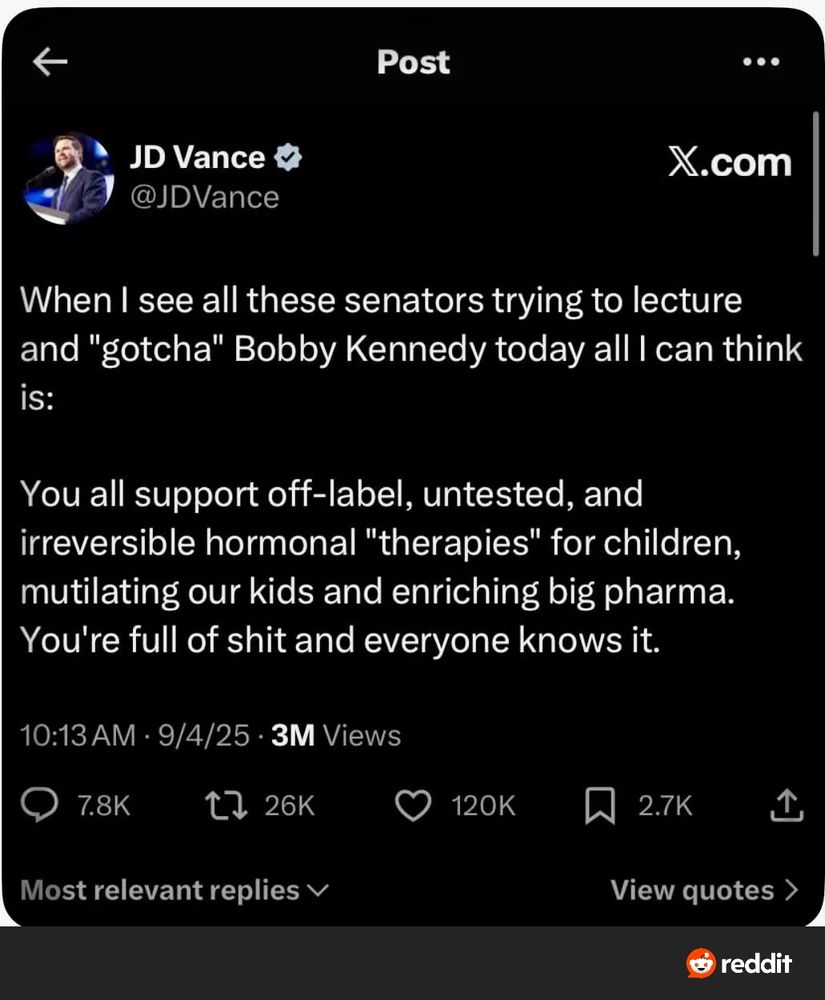Bookmark this post with 2.7K saves
Image resolution: width=825 pixels, height=1000 pixels.
click(x=598, y=805)
